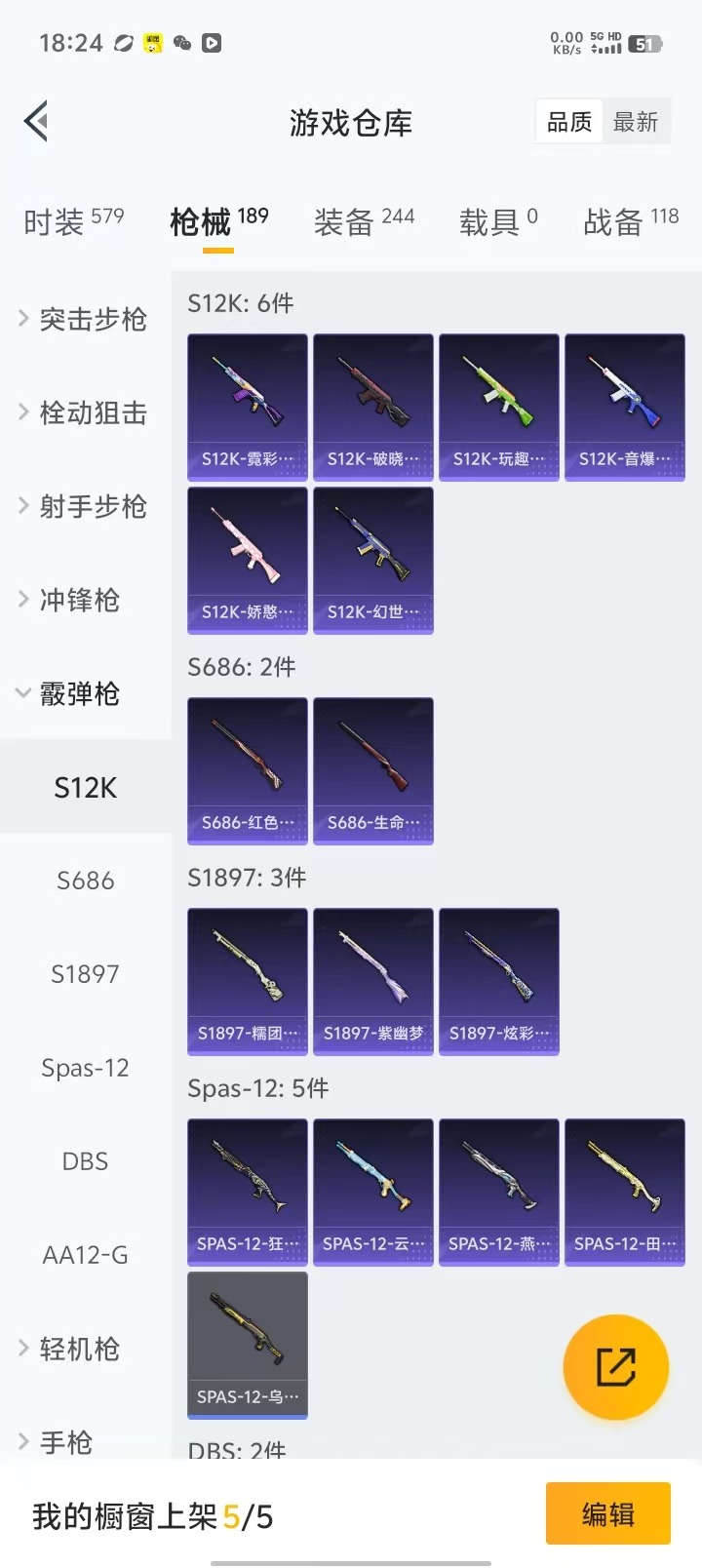702x1568 pixels.
Task: Open the 载具 tab
Action: 498,221
